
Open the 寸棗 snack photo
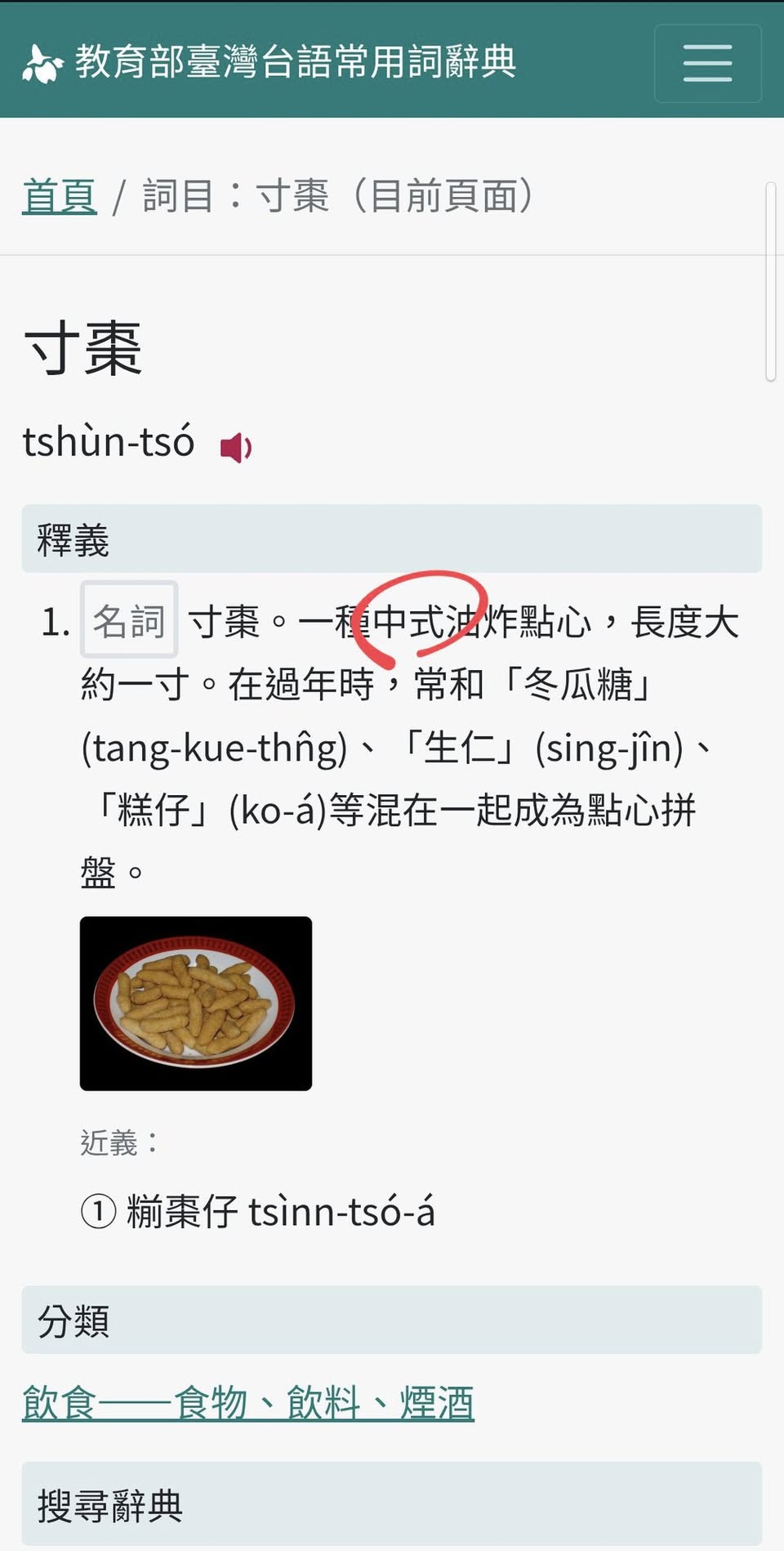pyautogui.click(x=196, y=1003)
